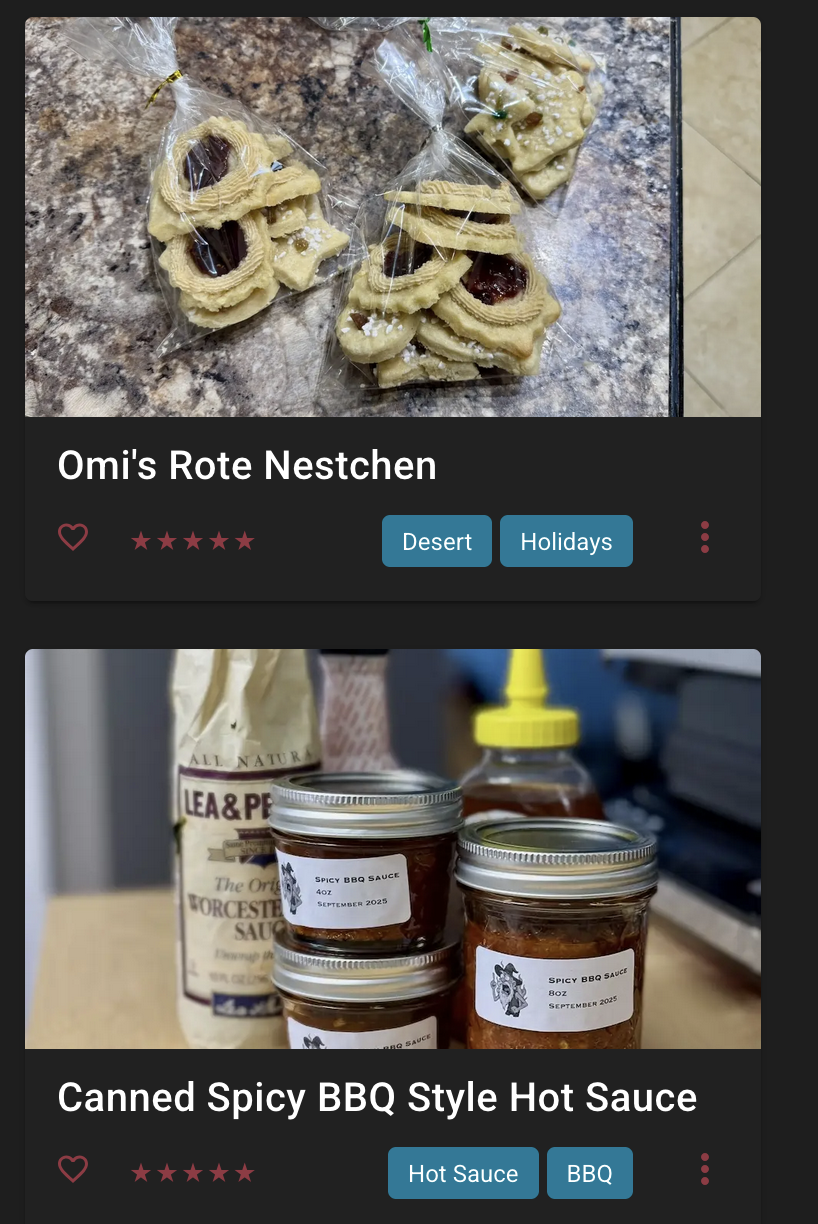Toggle favorite on the hot sauce recipe
818x1224 pixels.
pos(73,1168)
